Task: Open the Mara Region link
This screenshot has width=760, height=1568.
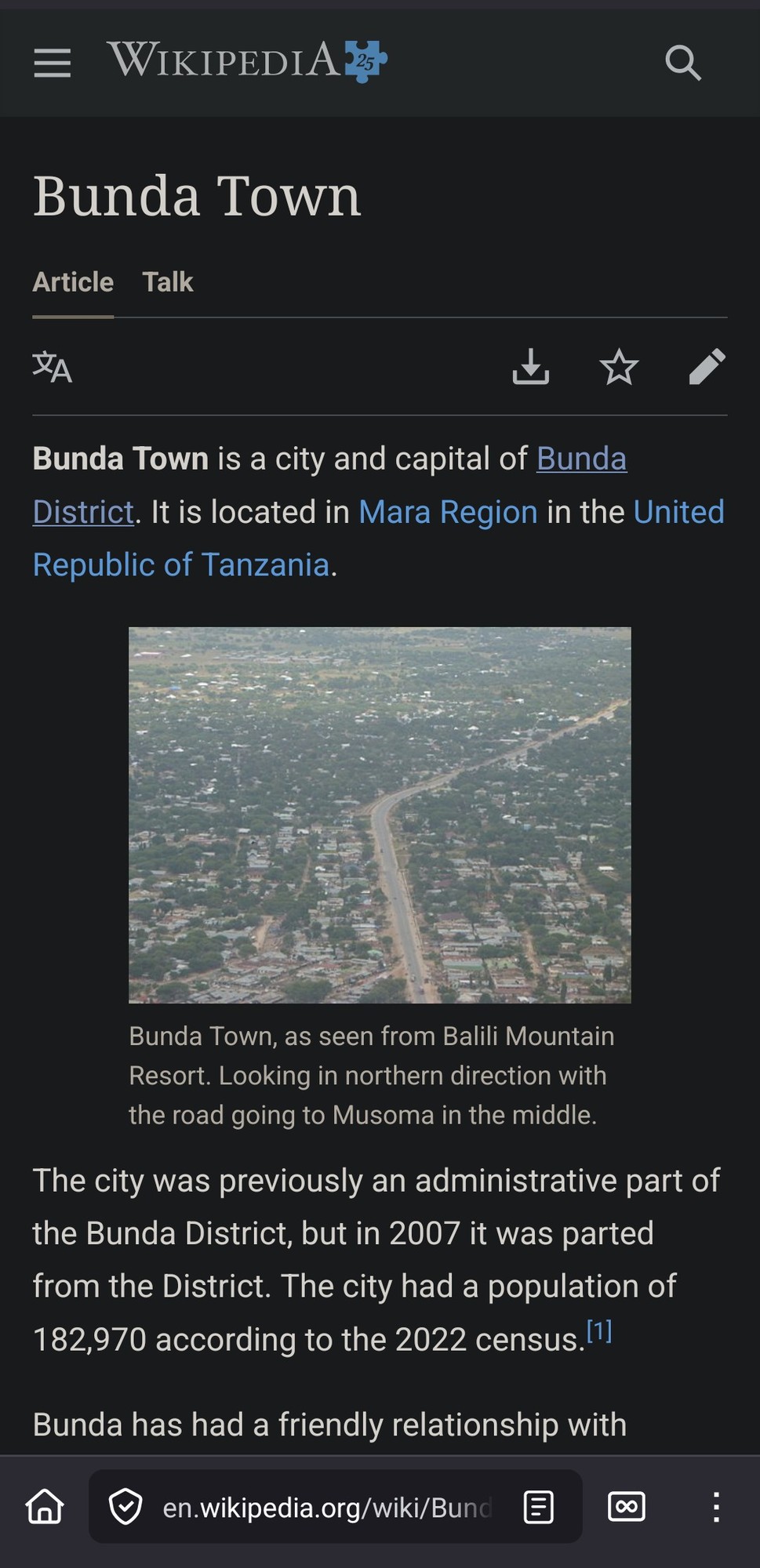Action: coord(448,512)
